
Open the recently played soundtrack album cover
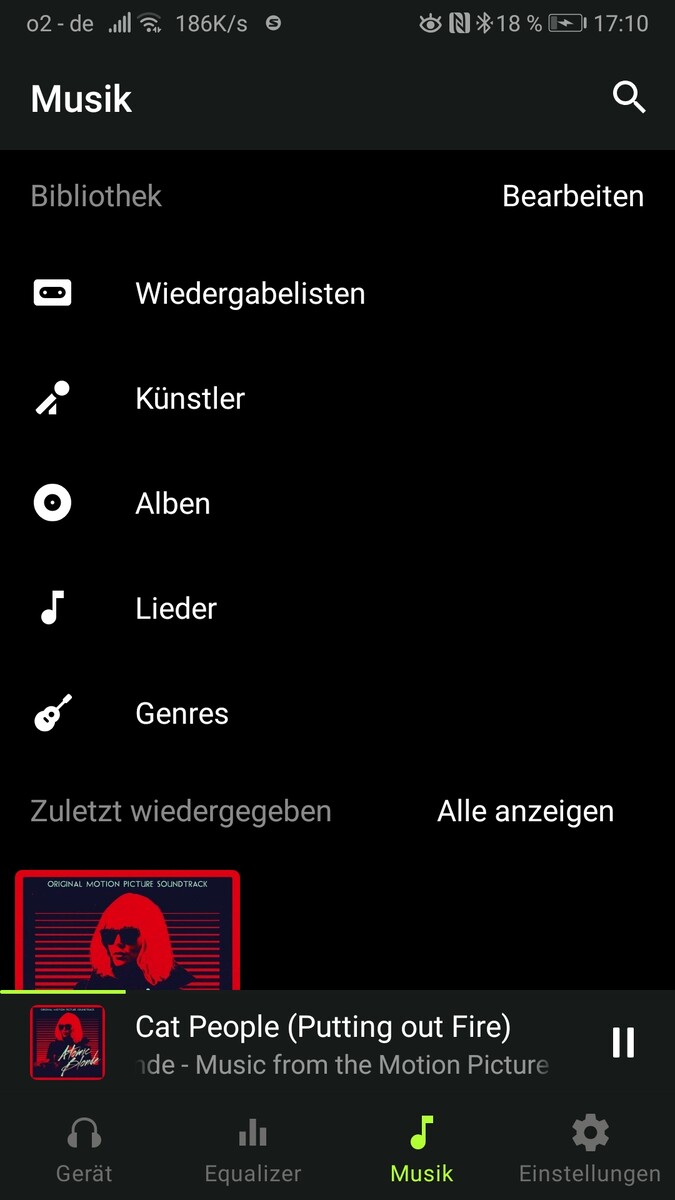click(x=127, y=930)
